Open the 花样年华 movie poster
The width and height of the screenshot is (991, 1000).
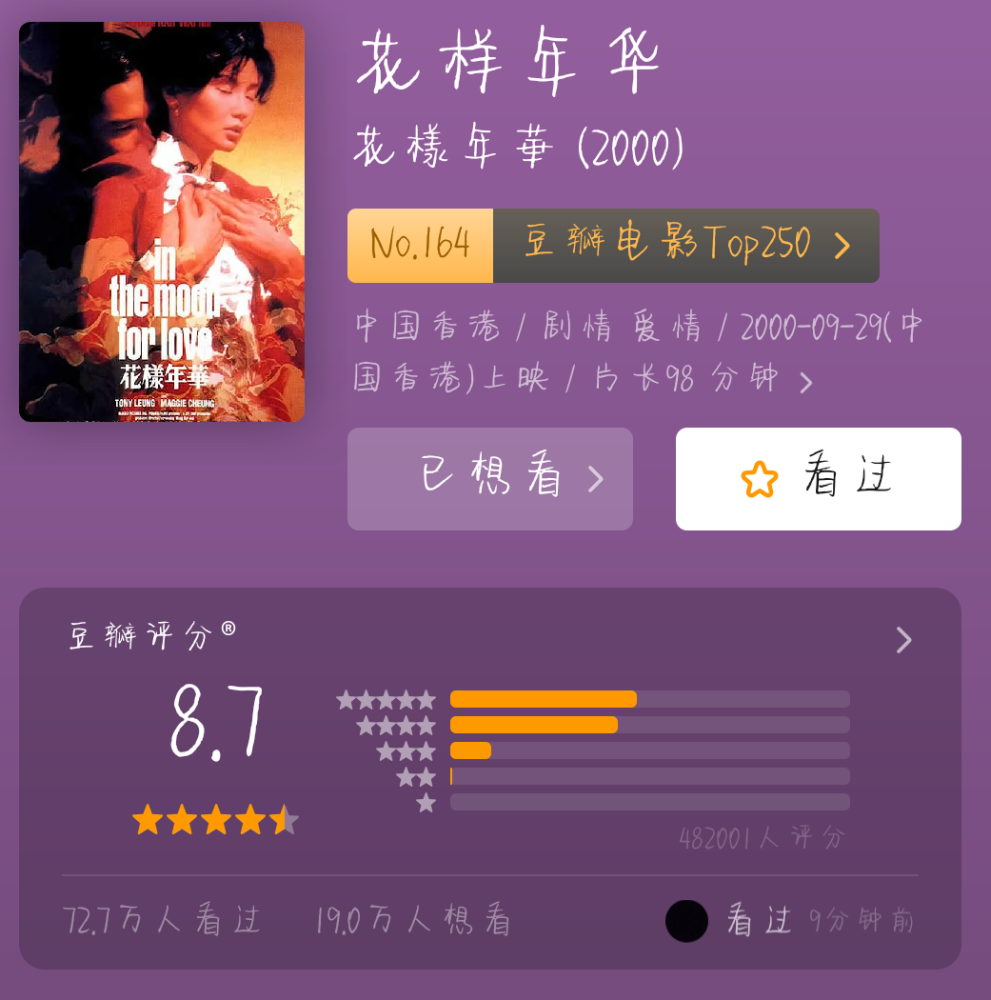(161, 222)
